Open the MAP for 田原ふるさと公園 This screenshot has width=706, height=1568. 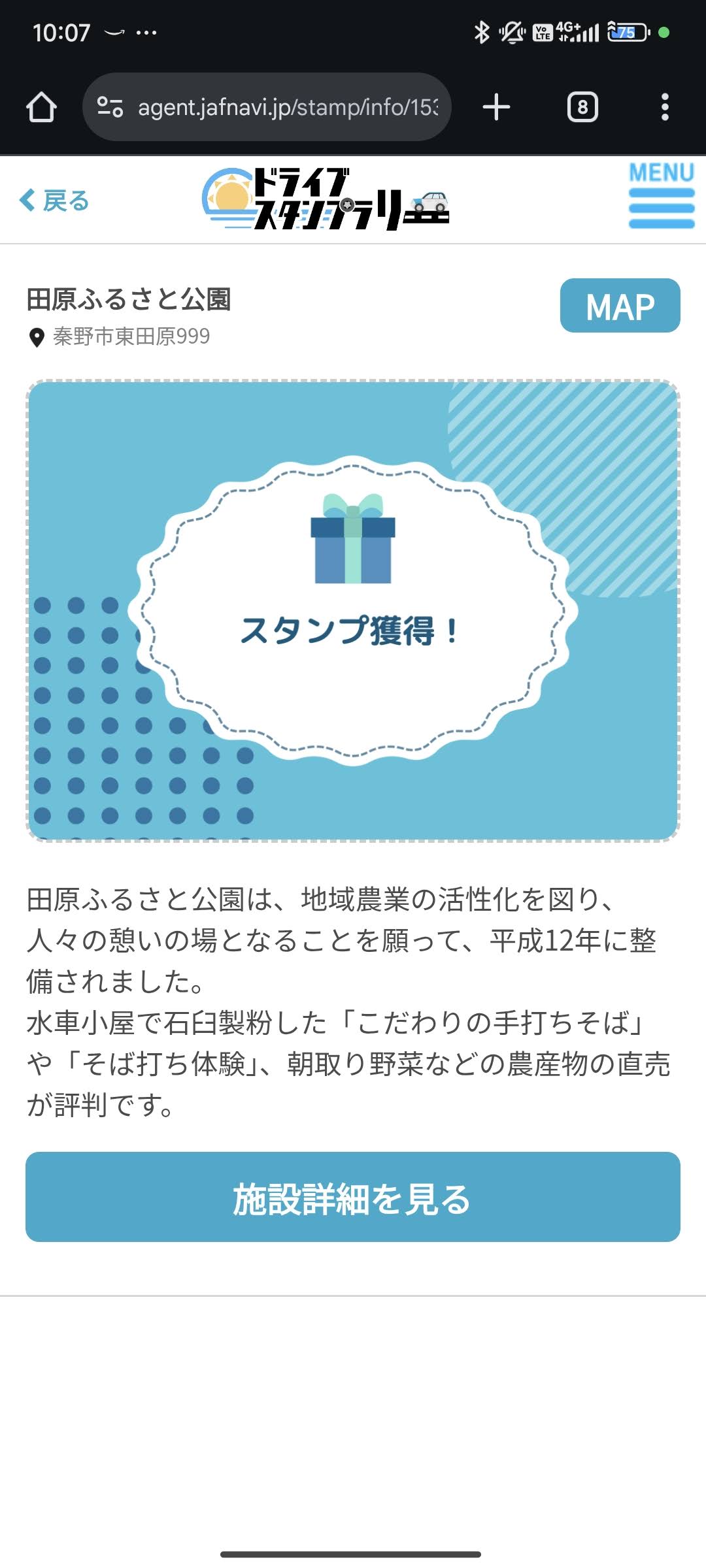[620, 306]
